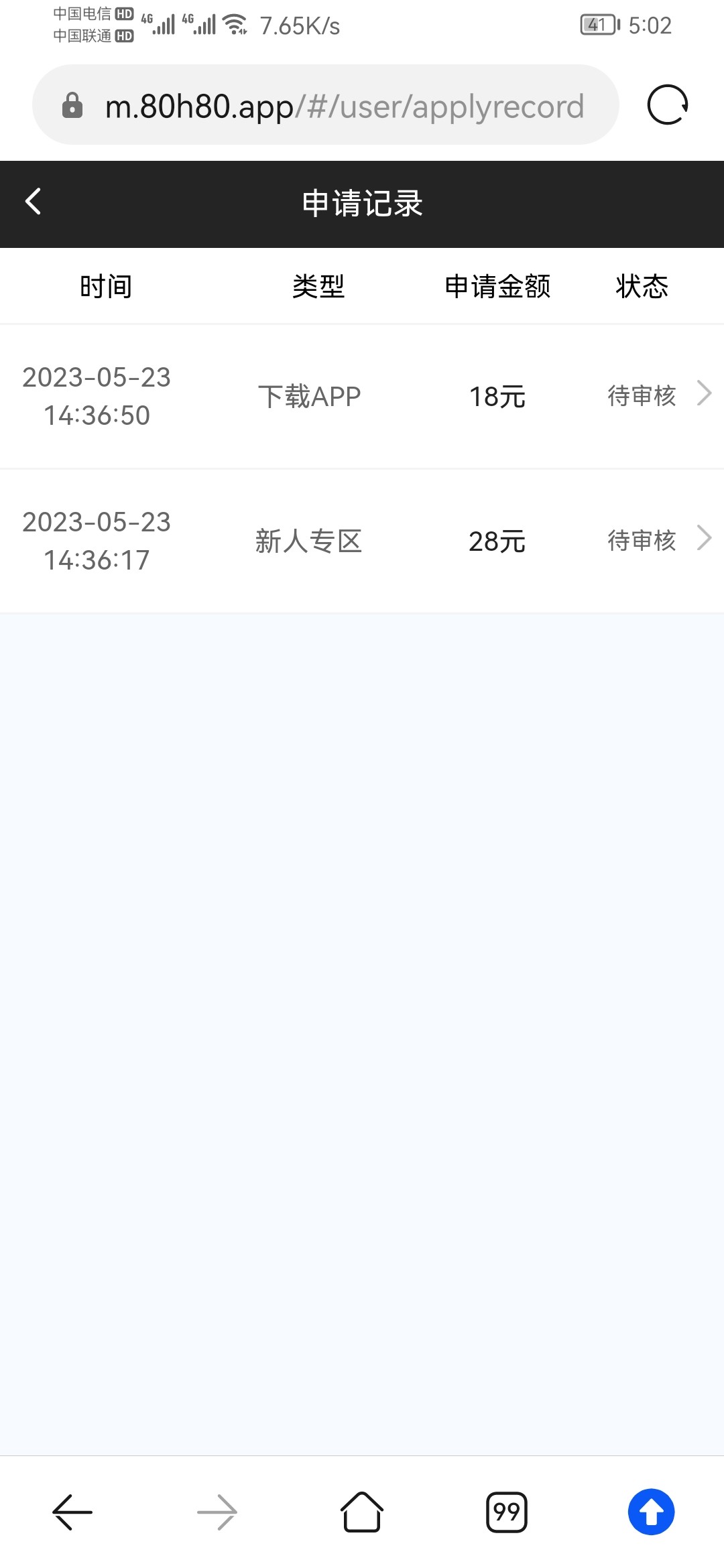The image size is (724, 1568).
Task: Tap the 待审核 status of the 下载APP record
Action: coord(640,396)
